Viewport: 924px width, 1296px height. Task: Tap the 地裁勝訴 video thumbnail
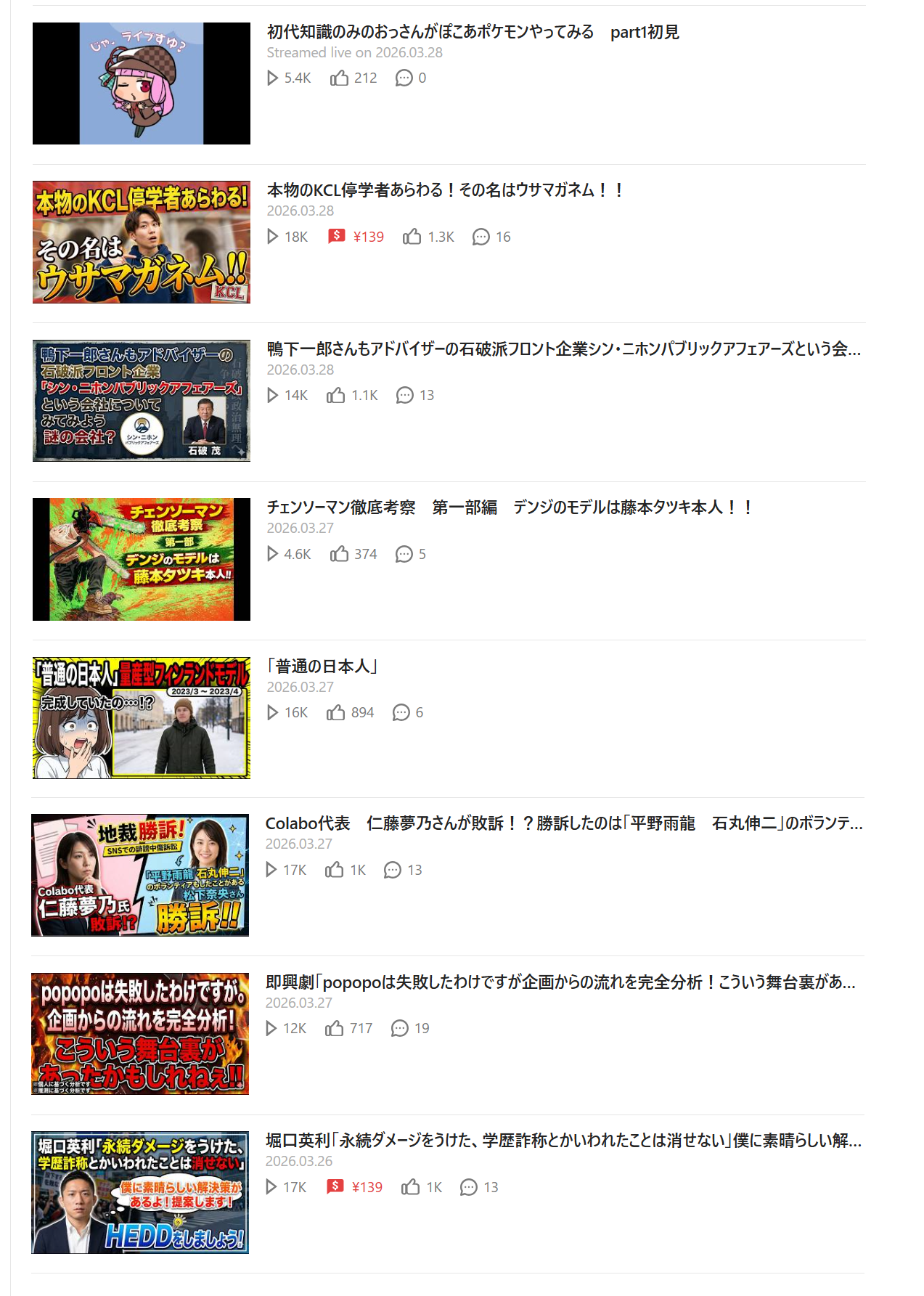[x=140, y=875]
